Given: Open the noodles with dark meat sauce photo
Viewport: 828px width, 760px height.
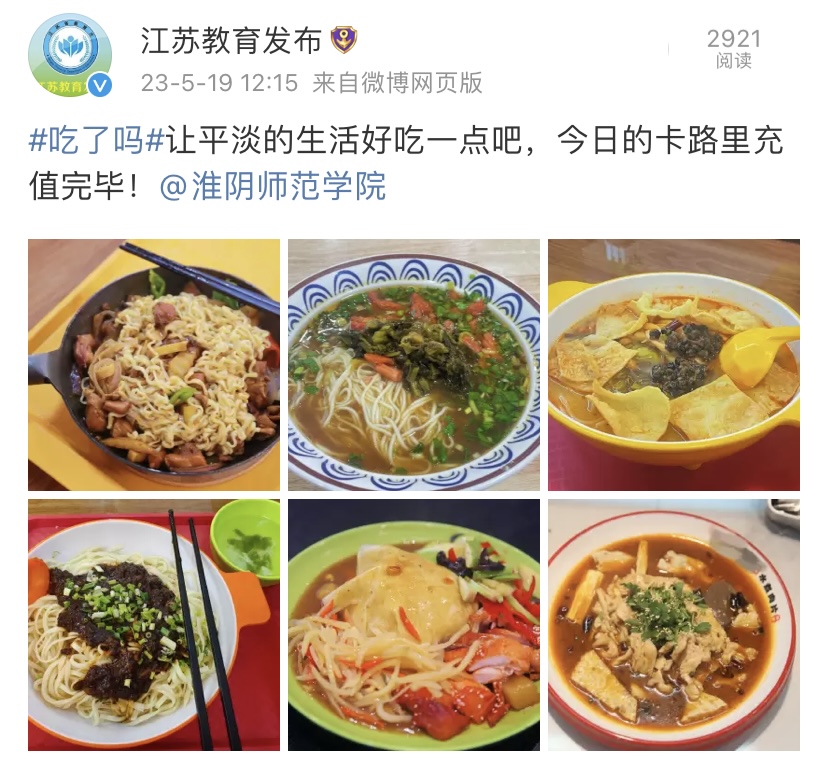Looking at the screenshot, I should 154,624.
